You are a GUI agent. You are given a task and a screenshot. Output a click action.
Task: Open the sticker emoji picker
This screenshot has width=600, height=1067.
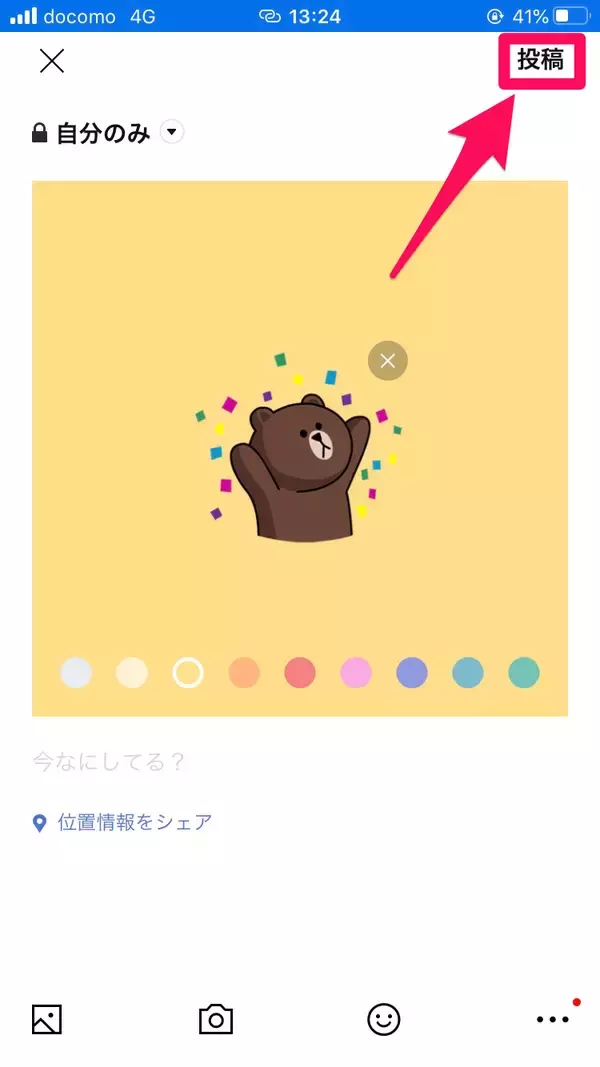[384, 1019]
